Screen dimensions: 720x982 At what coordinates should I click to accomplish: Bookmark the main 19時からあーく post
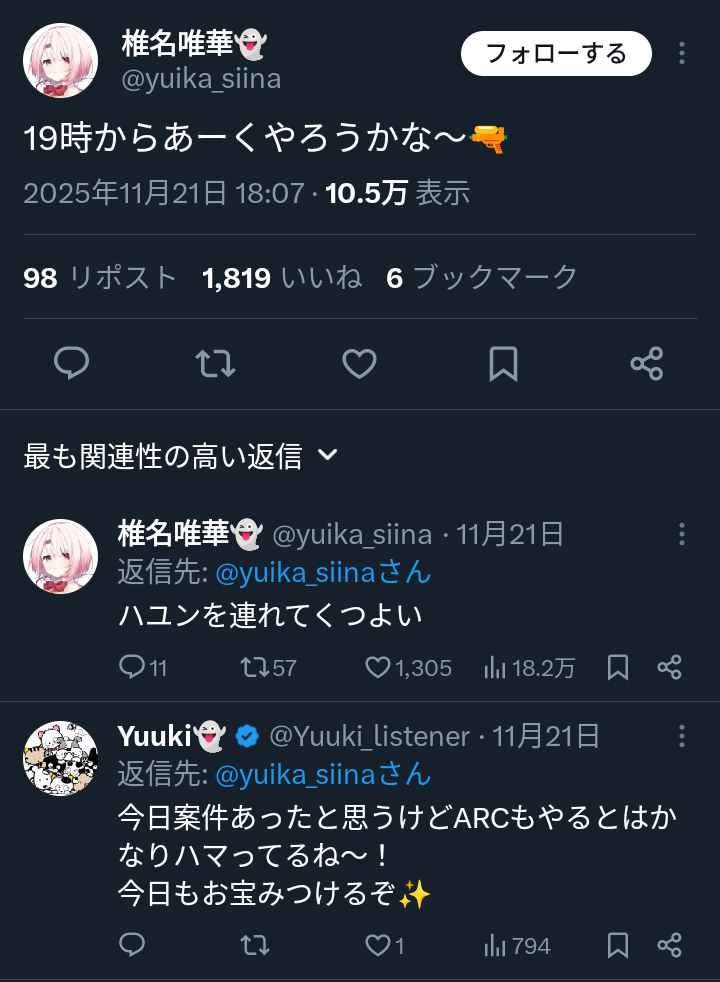[x=503, y=364]
